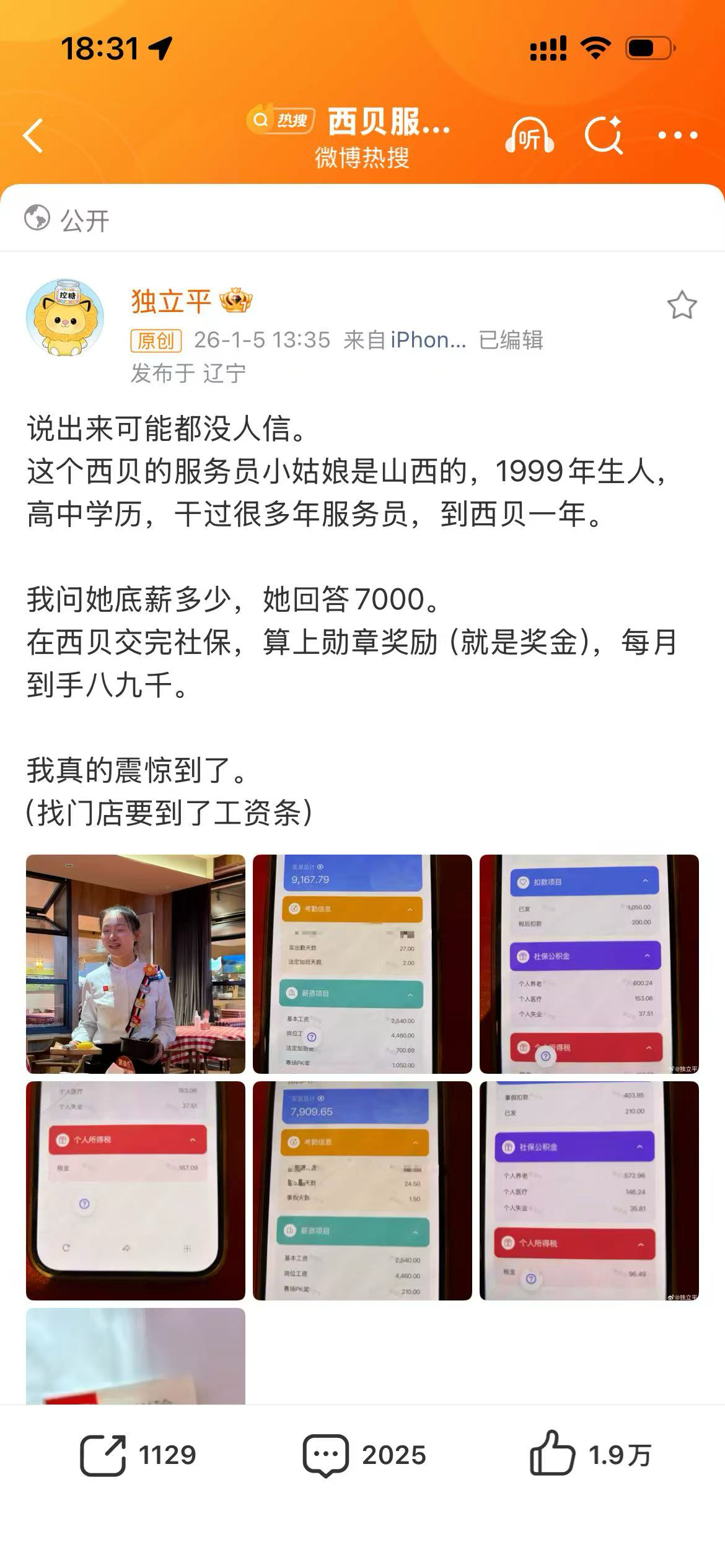Open the 来自 iPhone source link
Viewport: 725px width, 1568px height.
click(428, 340)
